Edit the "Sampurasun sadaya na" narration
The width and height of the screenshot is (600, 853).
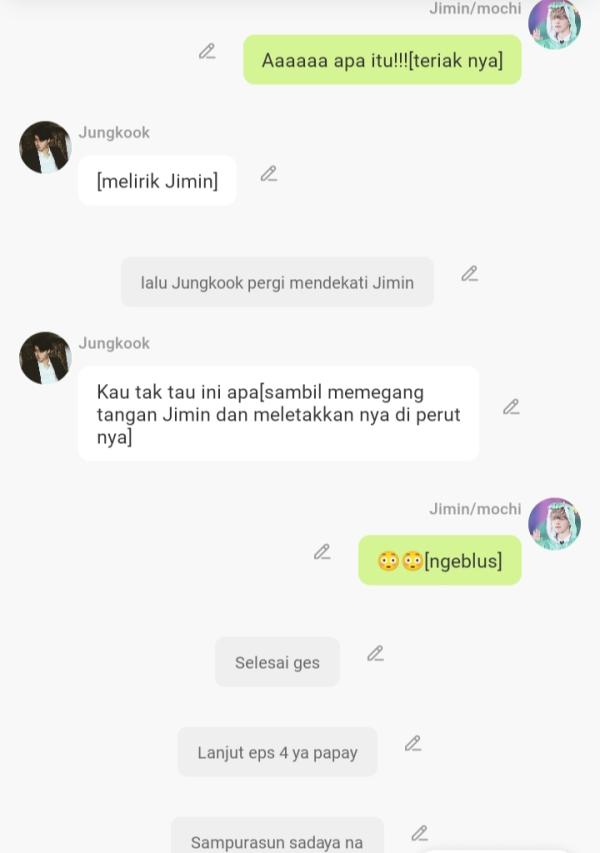coord(419,833)
